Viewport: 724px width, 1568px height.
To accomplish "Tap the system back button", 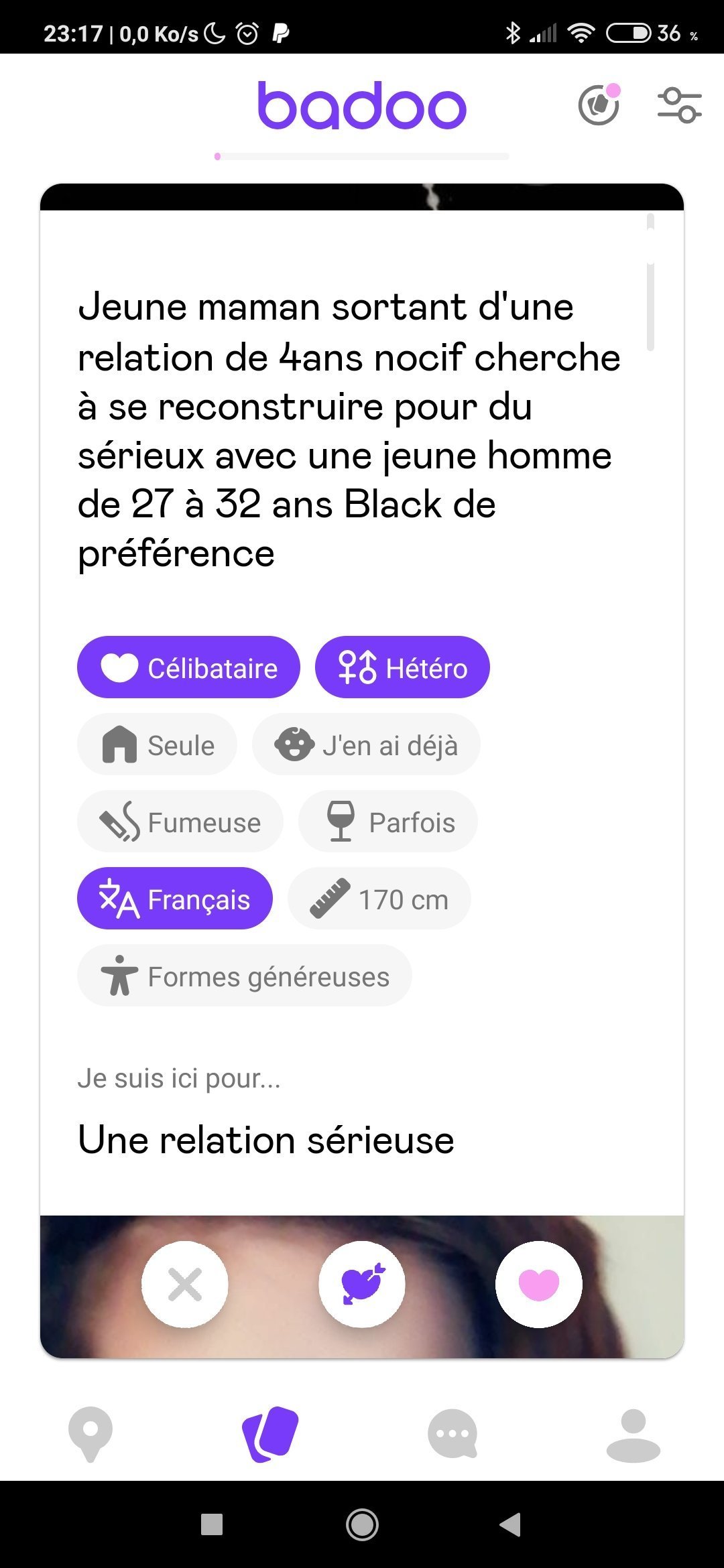I will [511, 1524].
